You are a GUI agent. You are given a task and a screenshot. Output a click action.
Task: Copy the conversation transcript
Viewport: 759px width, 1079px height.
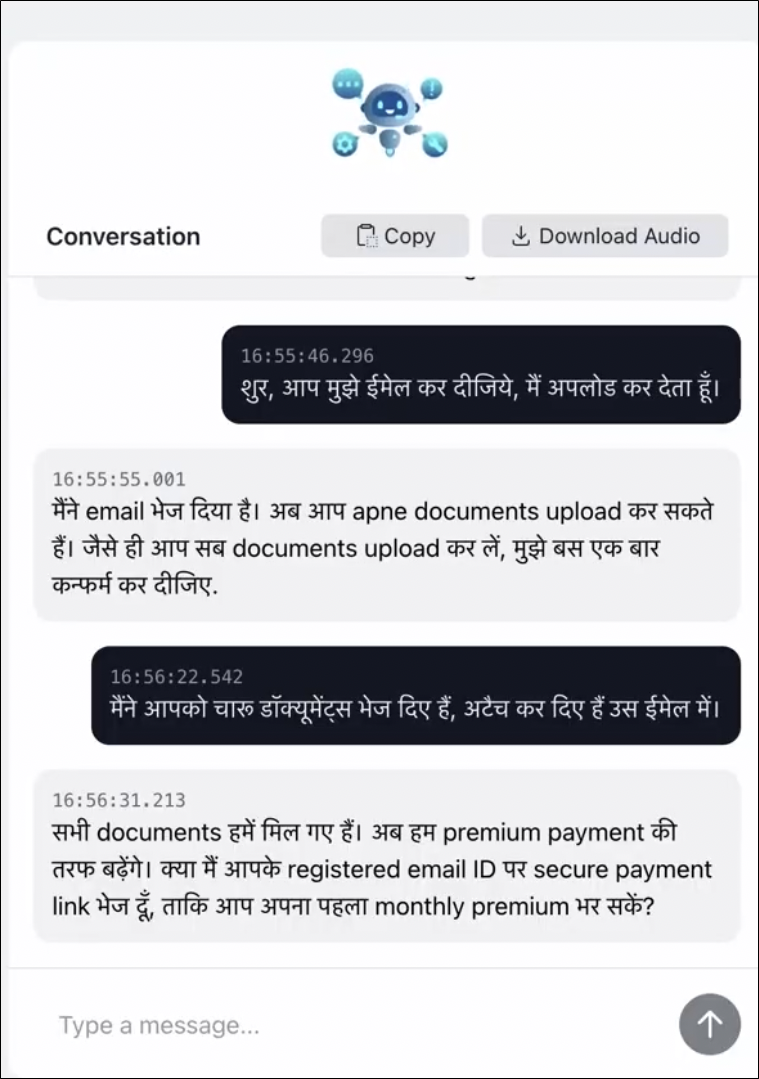click(x=395, y=236)
